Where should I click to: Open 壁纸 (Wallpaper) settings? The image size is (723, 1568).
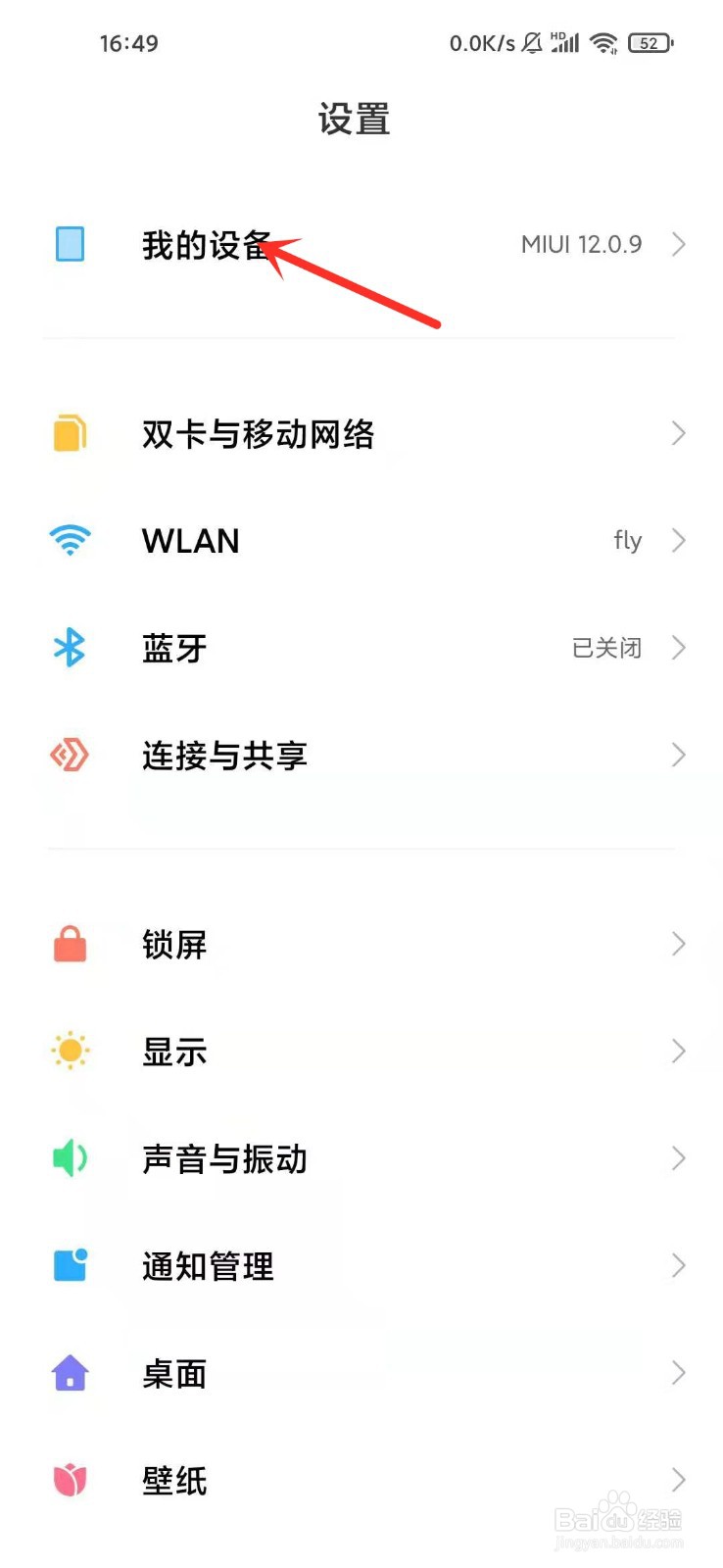point(361,1480)
